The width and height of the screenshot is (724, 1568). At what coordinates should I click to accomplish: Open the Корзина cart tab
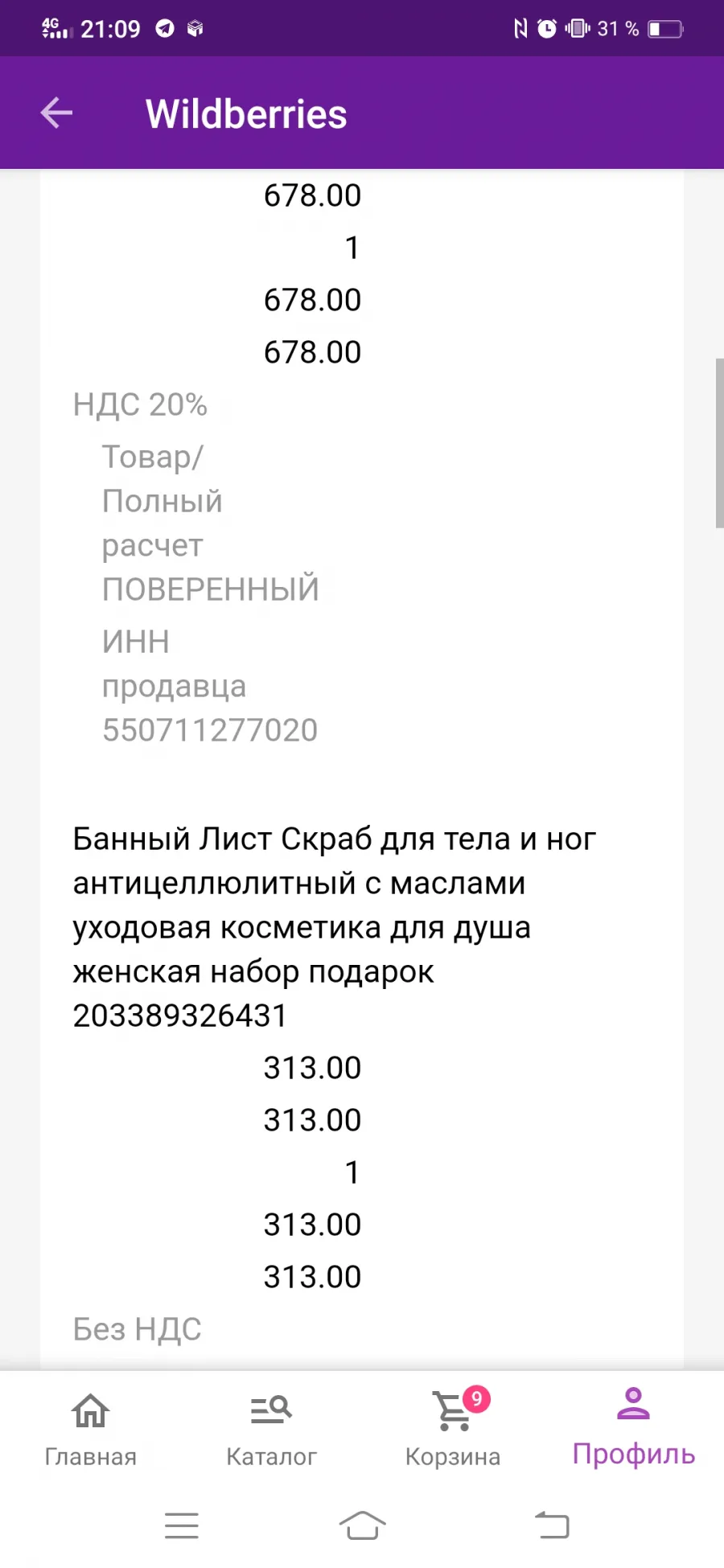tap(453, 1429)
